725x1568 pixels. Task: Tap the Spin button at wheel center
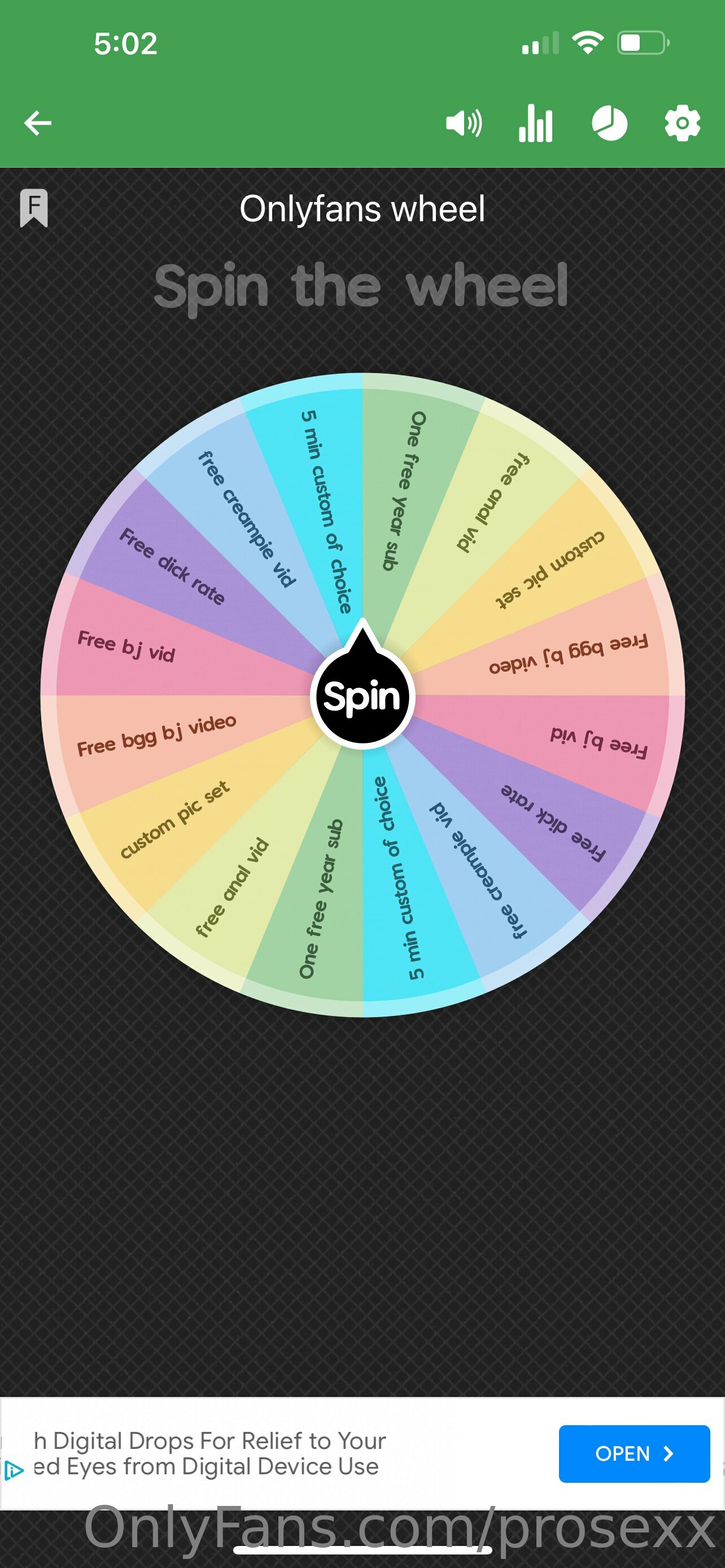(363, 696)
